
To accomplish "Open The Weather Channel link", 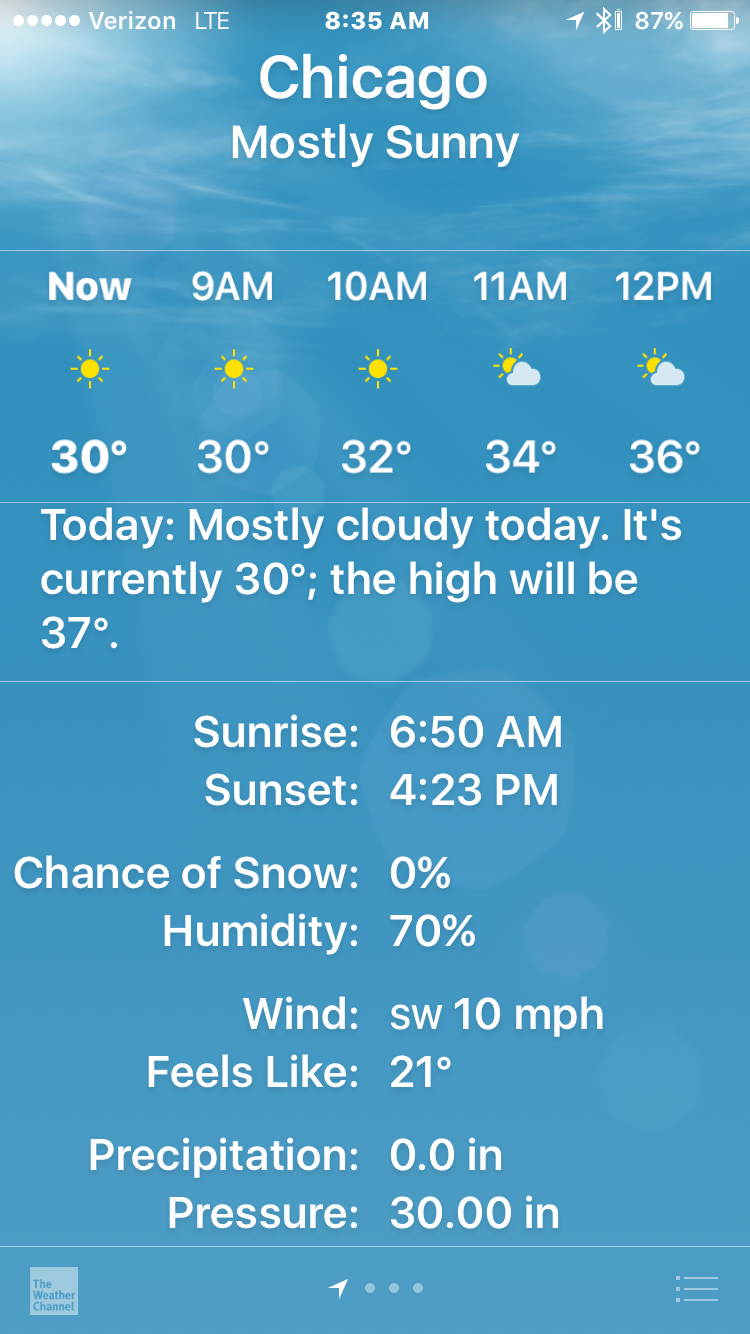I will tap(54, 1290).
